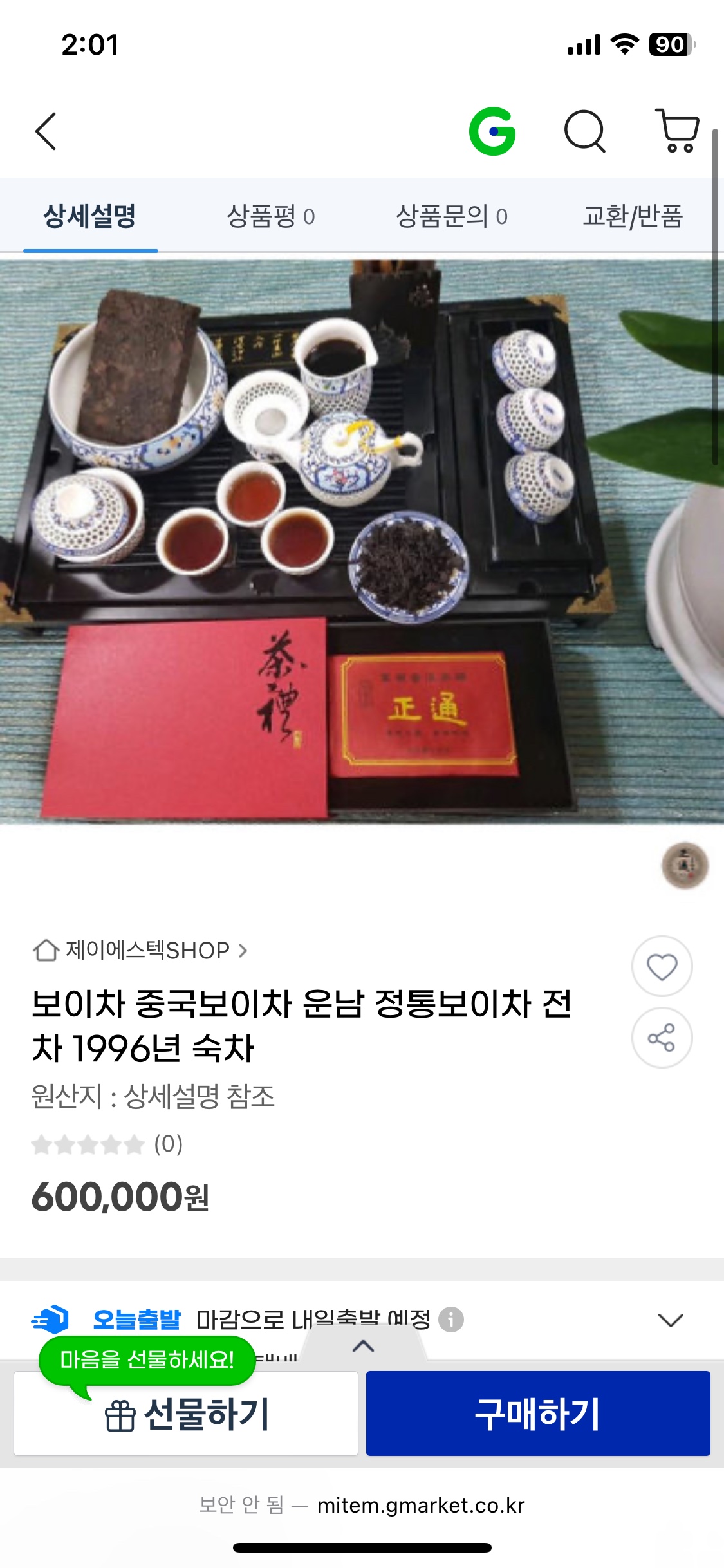Switch to the 상품평 tab
Image resolution: width=724 pixels, height=1568 pixels.
[271, 216]
